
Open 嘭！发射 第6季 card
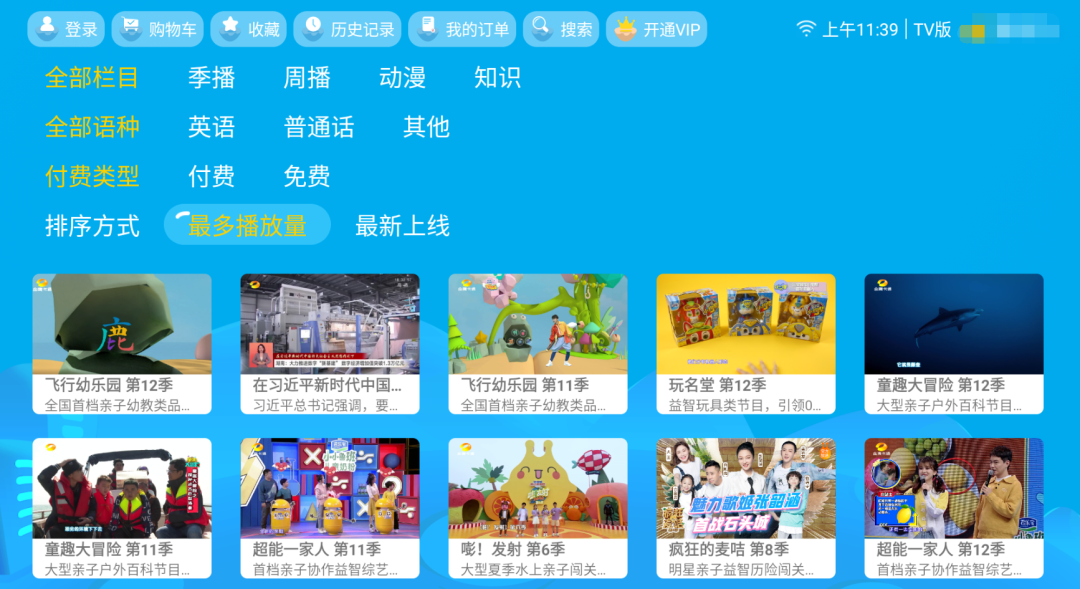tap(537, 507)
